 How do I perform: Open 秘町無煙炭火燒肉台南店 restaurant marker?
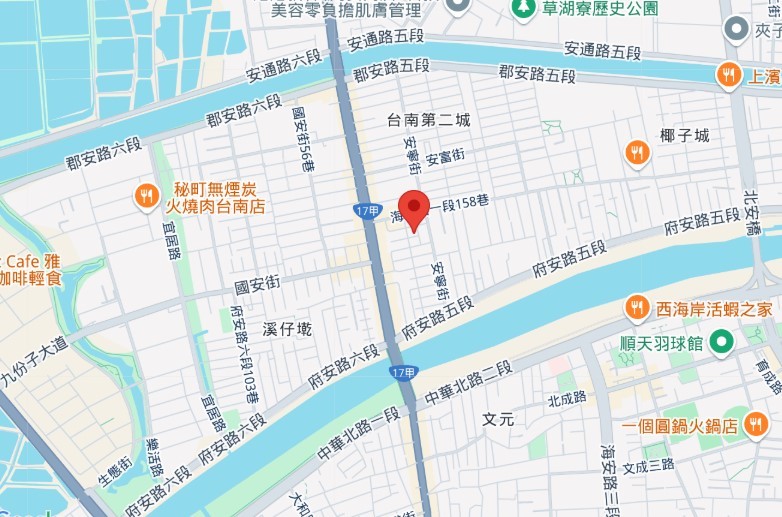point(147,196)
